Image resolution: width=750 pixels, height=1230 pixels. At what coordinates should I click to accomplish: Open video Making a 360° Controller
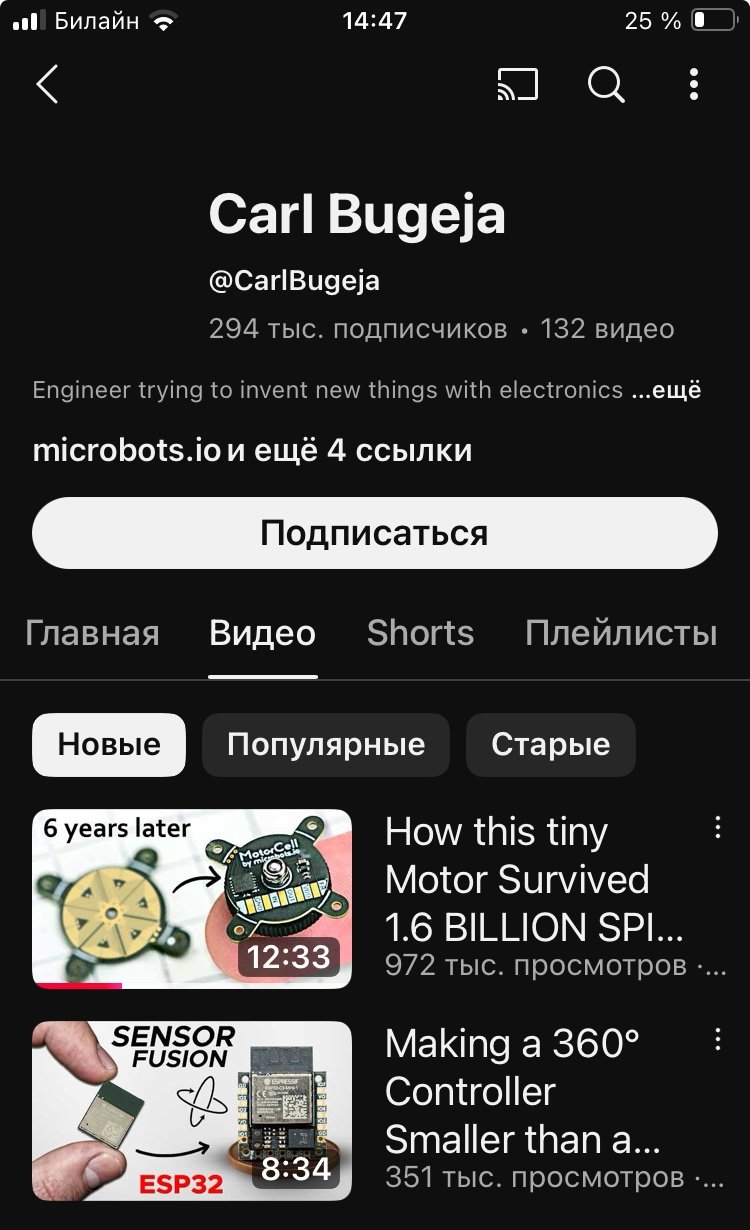192,1110
